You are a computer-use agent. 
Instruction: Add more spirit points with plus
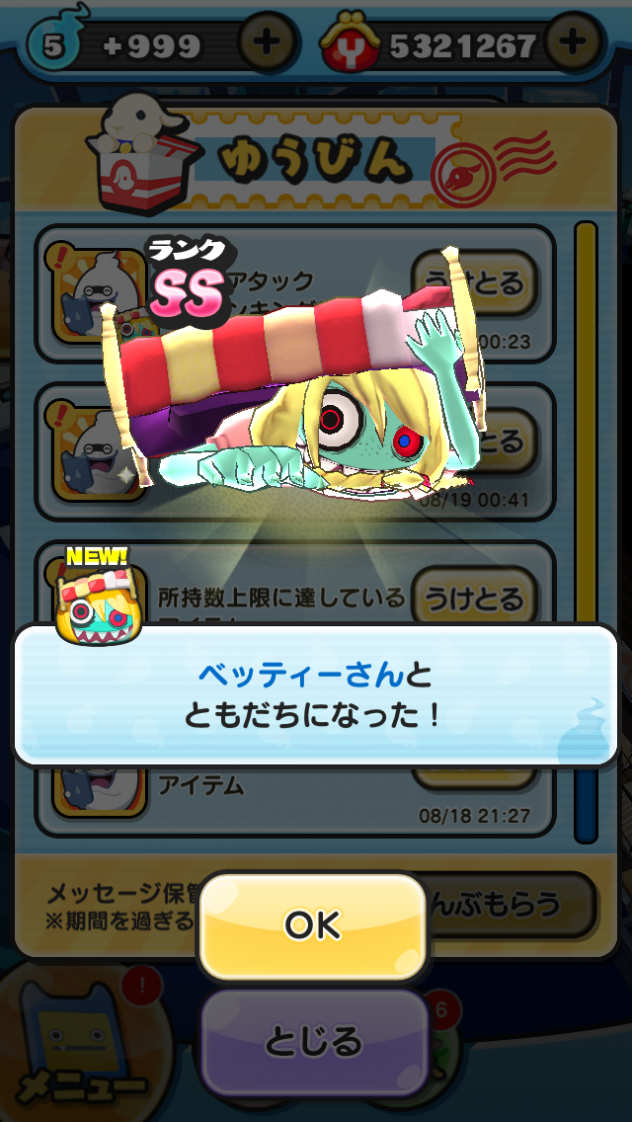[x=266, y=44]
